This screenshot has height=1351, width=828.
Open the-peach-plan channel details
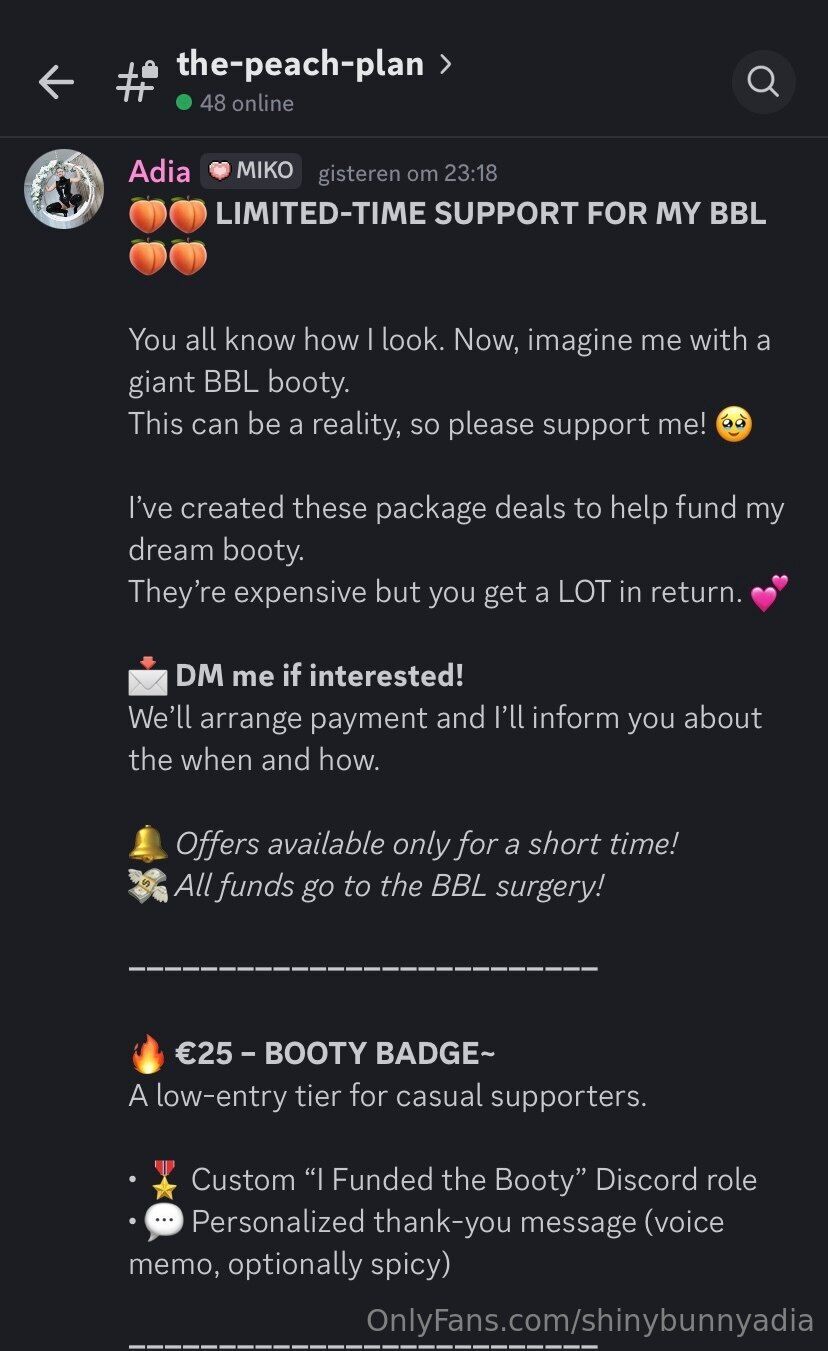pos(300,65)
